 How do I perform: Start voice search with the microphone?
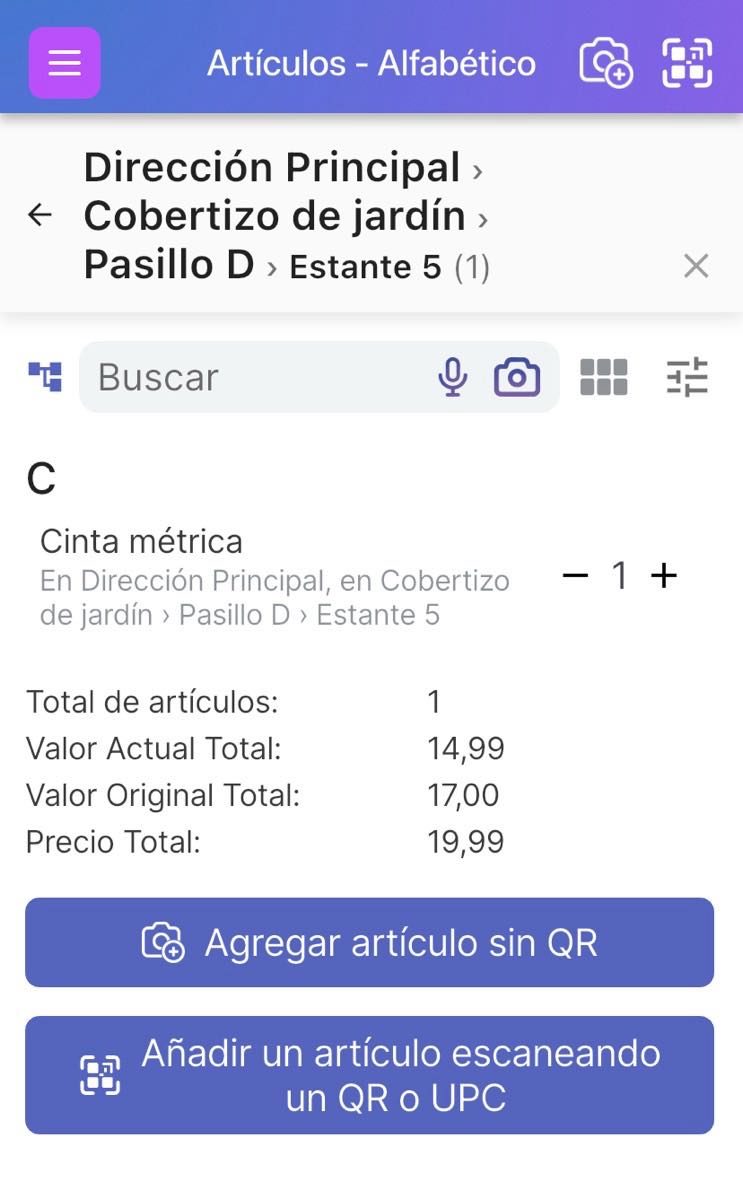click(x=453, y=377)
